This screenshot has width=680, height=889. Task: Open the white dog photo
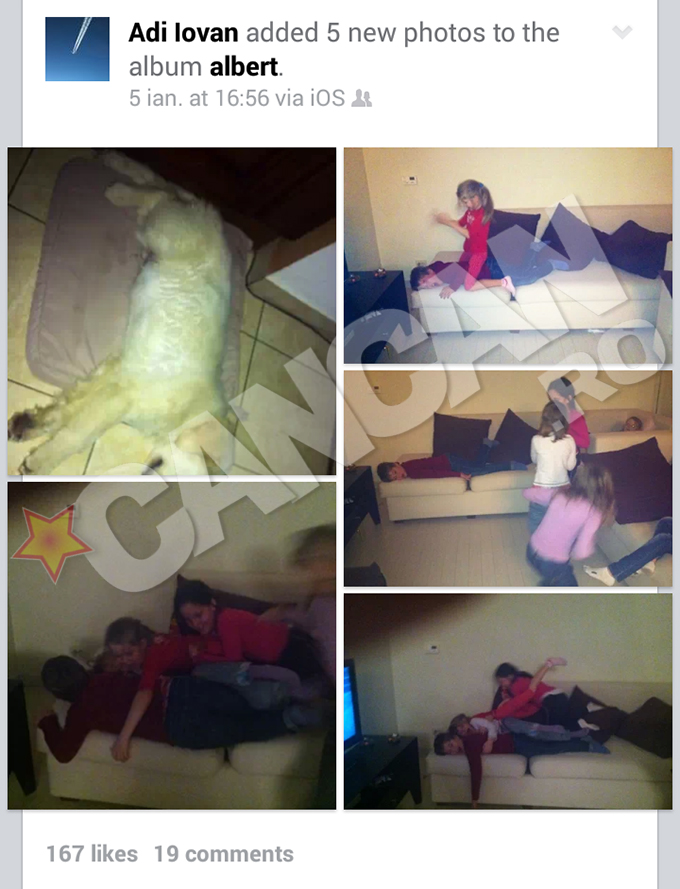172,311
